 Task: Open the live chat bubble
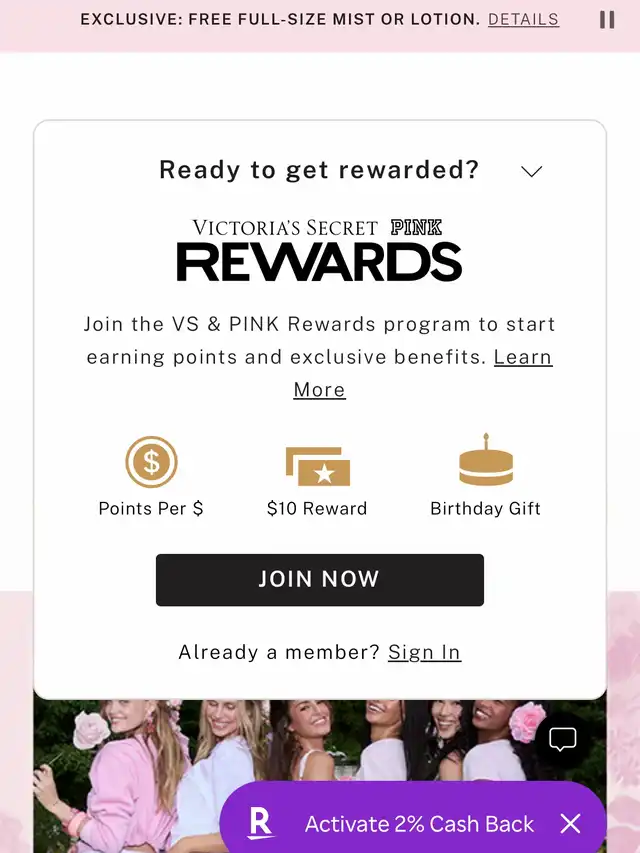tap(563, 740)
